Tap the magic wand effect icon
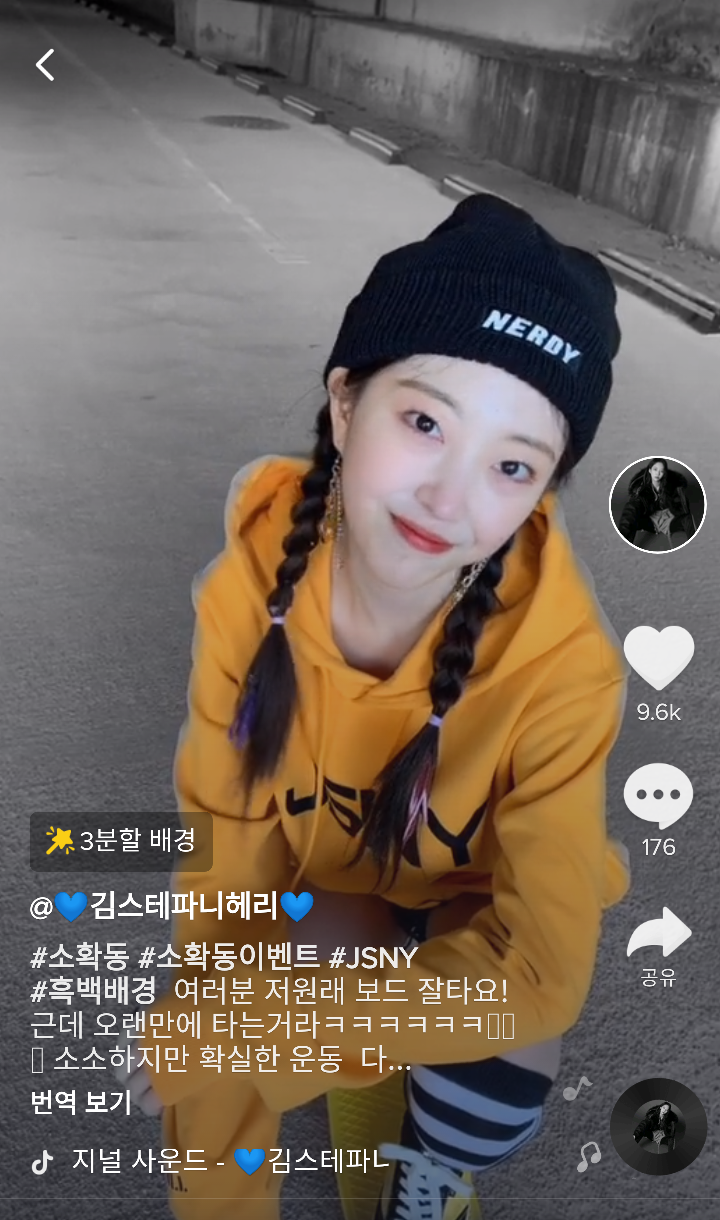 57,840
